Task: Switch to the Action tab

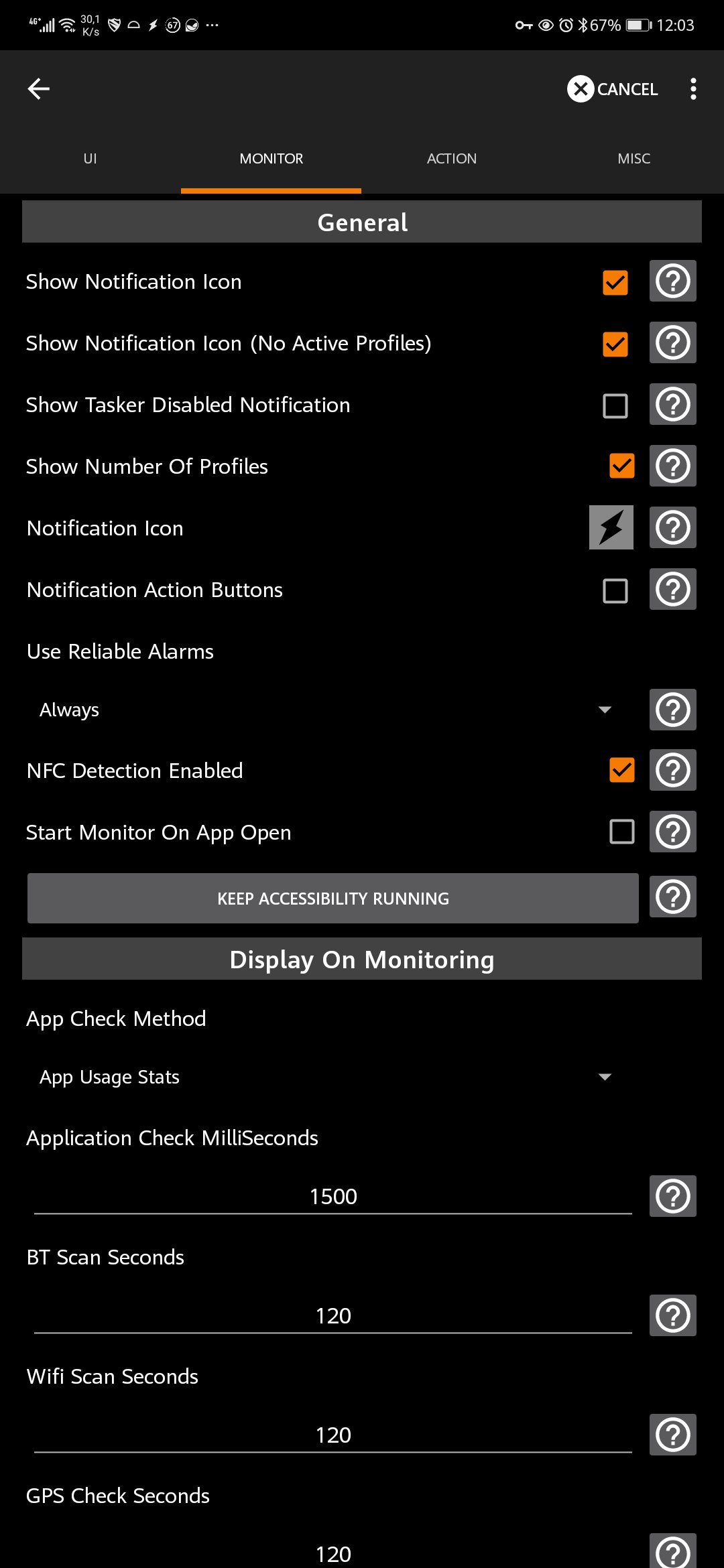Action: point(452,159)
